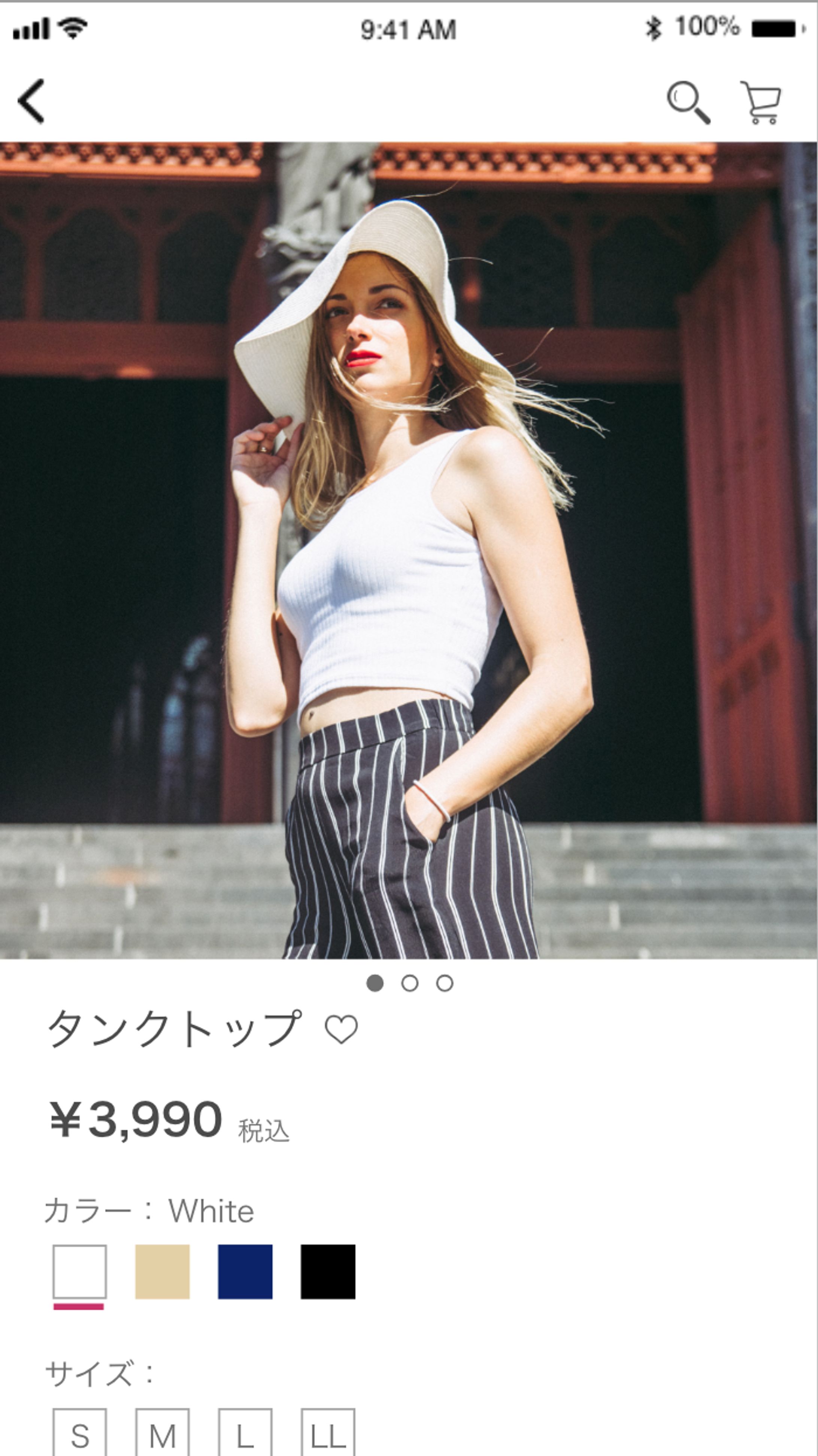Viewport: 818px width, 1456px height.
Task: Select size S
Action: coord(80,1433)
